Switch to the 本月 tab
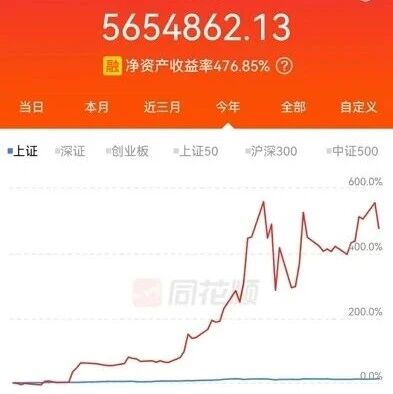 (x=97, y=107)
